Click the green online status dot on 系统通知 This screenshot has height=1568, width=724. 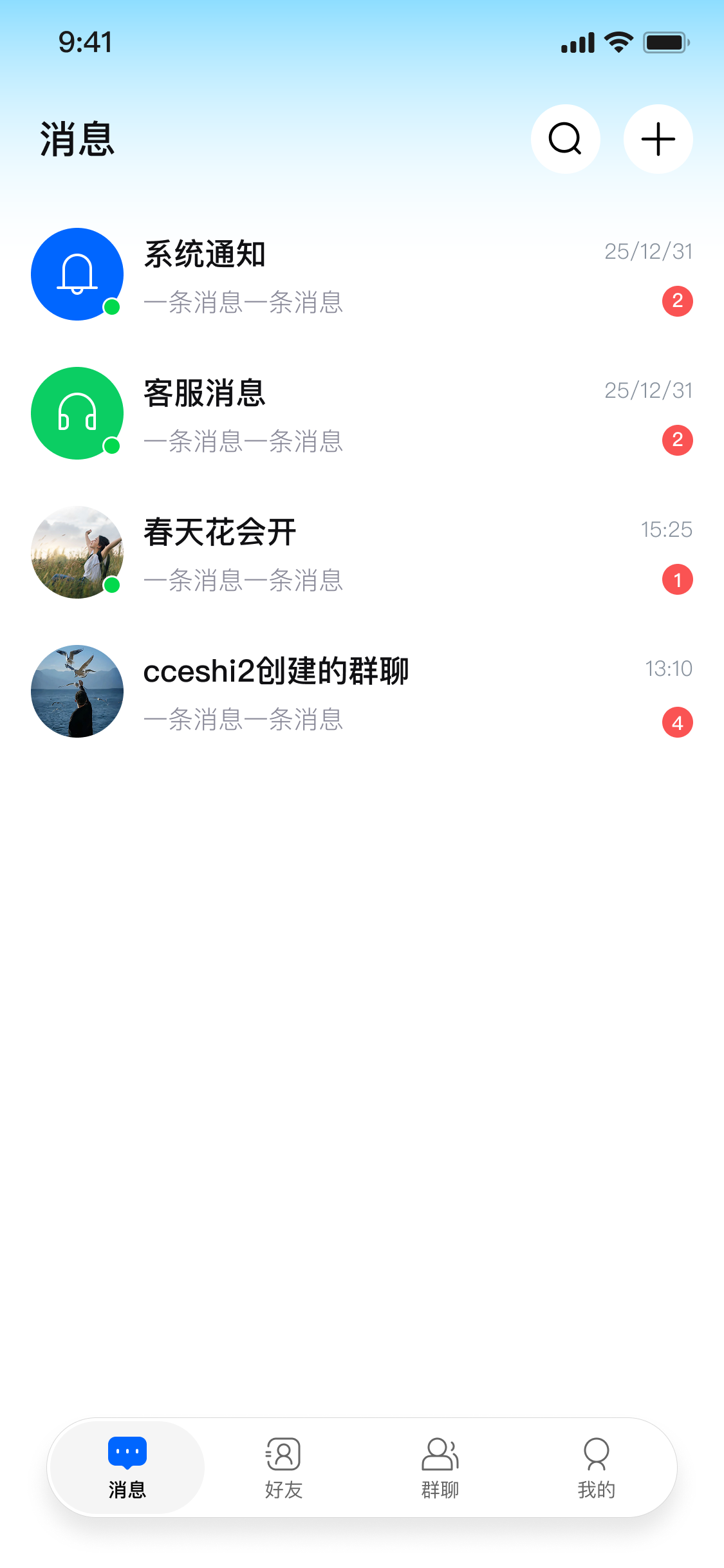[x=111, y=307]
